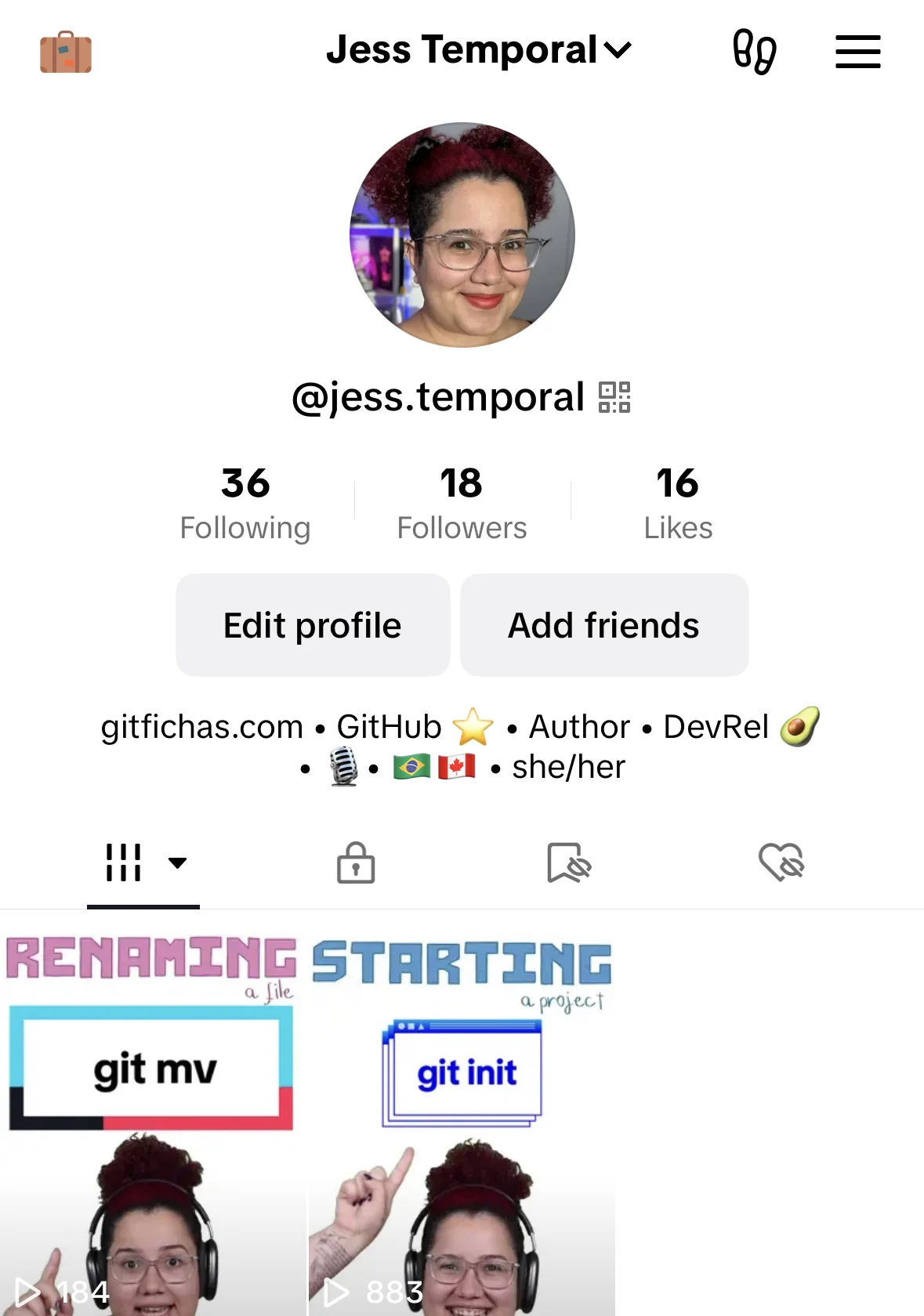Open the private videos lock icon

click(355, 862)
